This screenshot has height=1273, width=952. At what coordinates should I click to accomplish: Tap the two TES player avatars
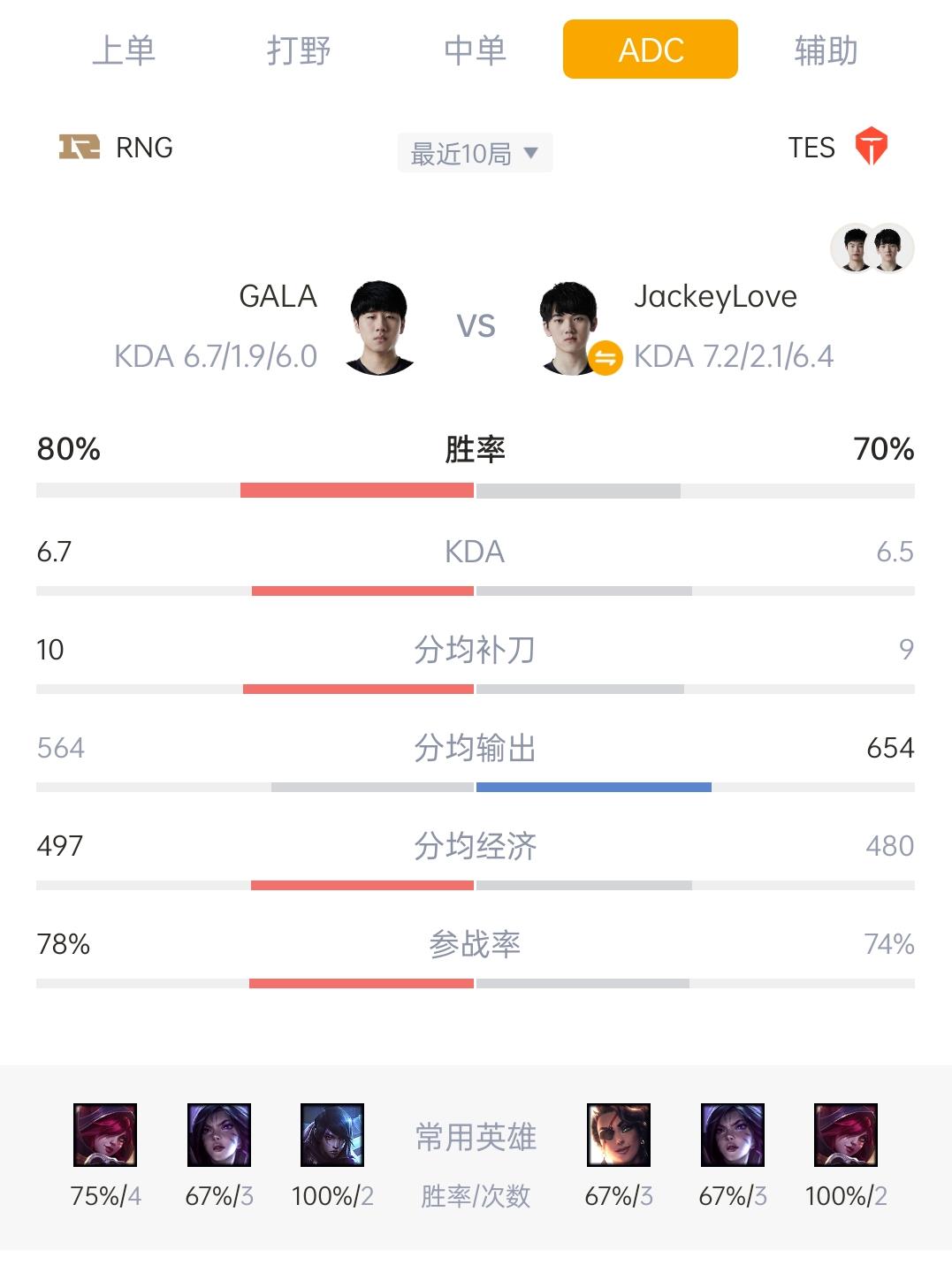pyautogui.click(x=872, y=249)
